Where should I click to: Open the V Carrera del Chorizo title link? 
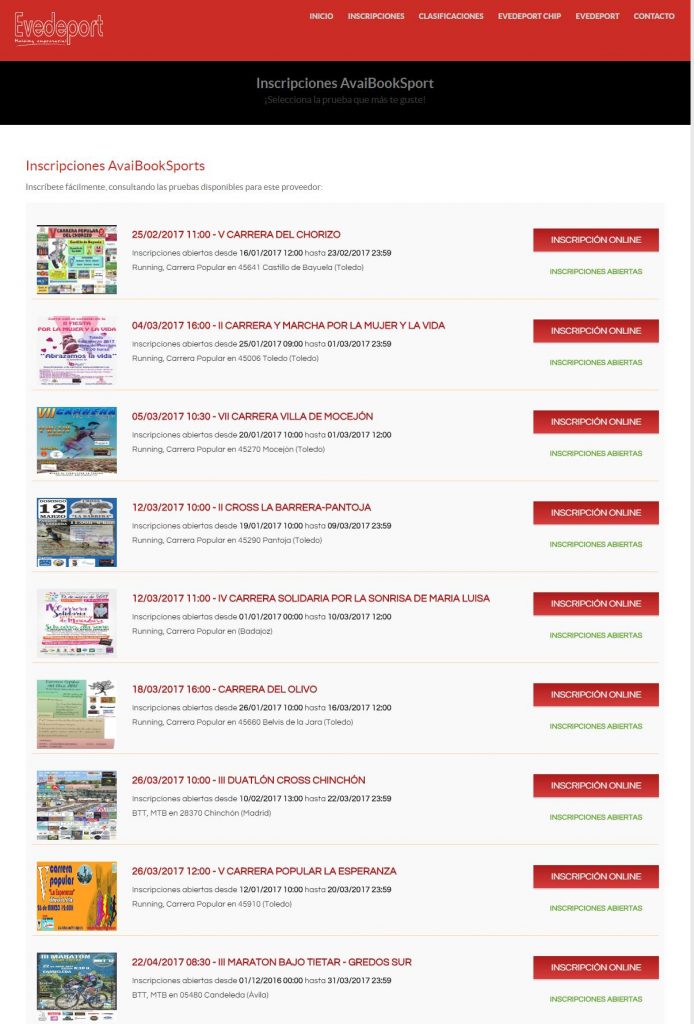[236, 235]
